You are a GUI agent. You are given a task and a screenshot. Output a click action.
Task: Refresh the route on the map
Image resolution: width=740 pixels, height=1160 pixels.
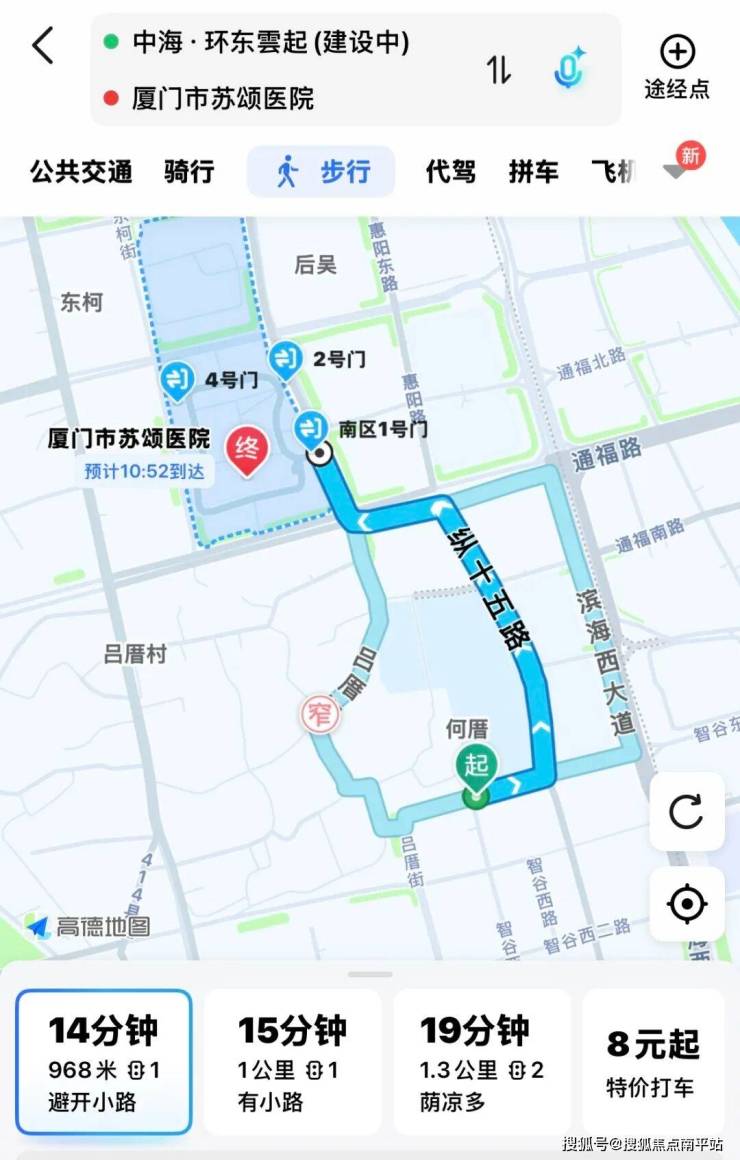tap(686, 811)
